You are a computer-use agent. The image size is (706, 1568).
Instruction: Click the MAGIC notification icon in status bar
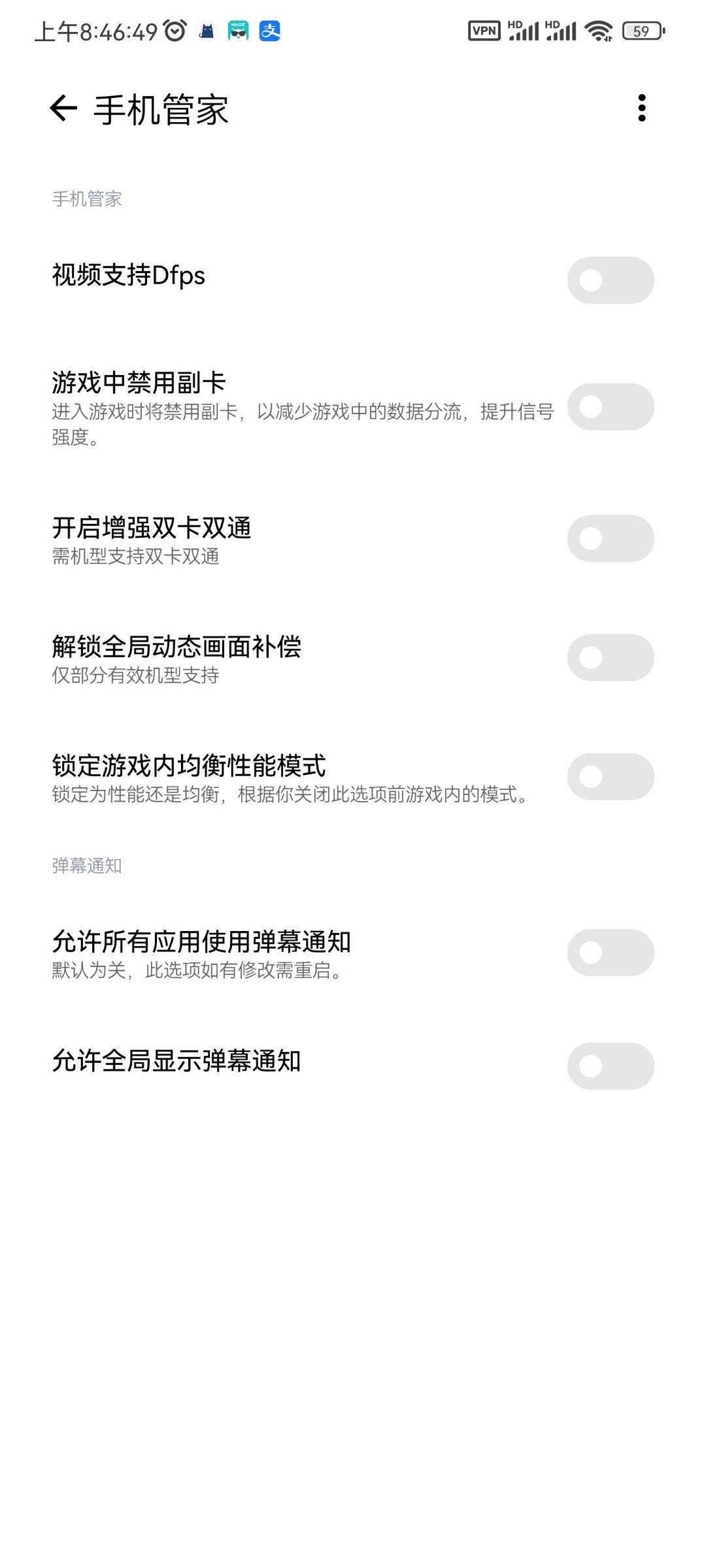click(x=238, y=29)
